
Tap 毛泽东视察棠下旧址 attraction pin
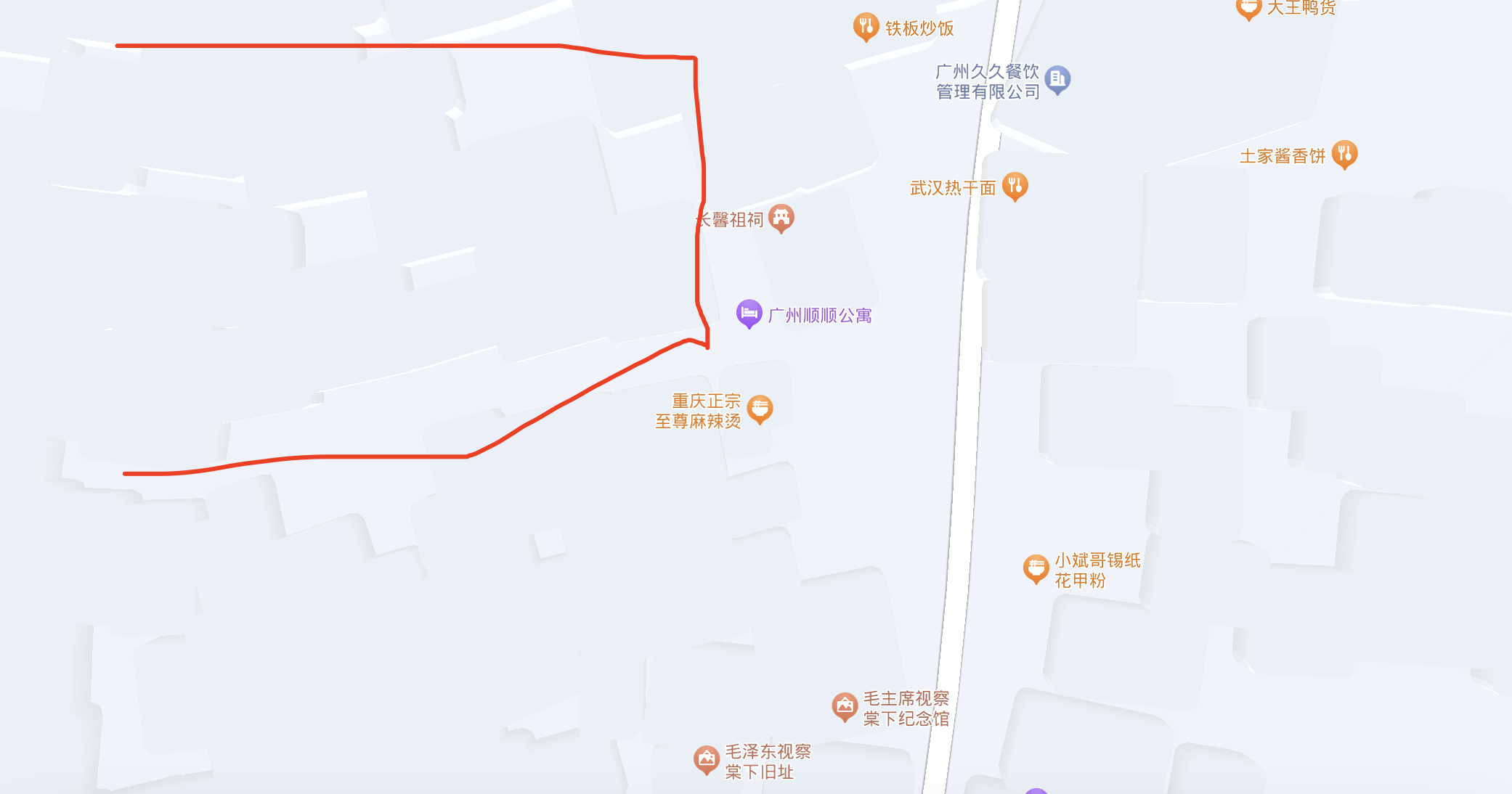[706, 759]
